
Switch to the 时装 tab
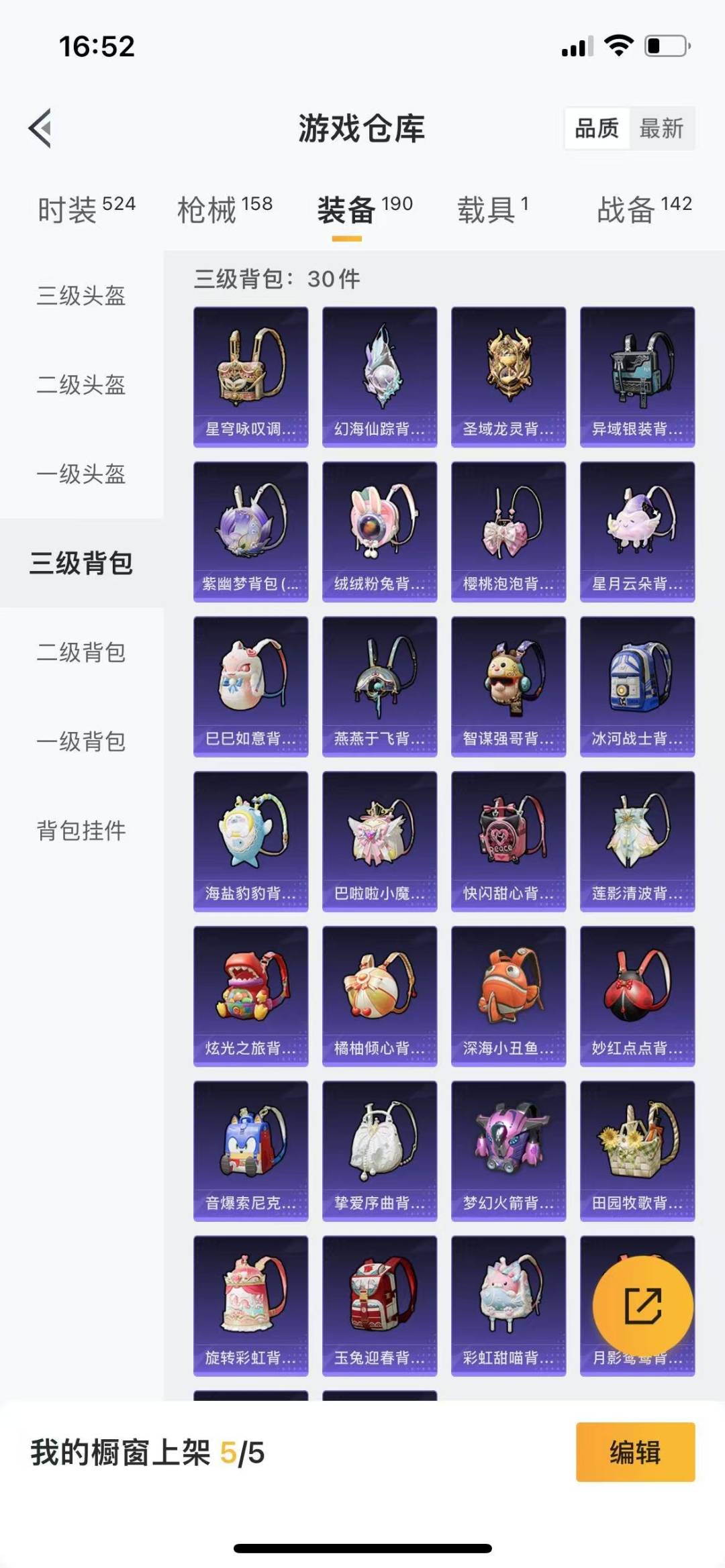(87, 209)
